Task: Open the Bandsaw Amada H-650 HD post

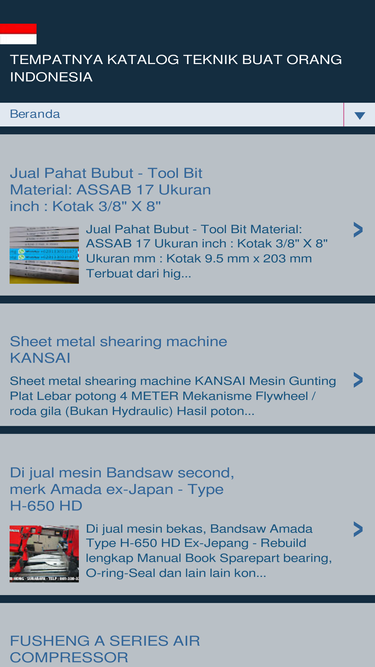Action: click(x=122, y=489)
